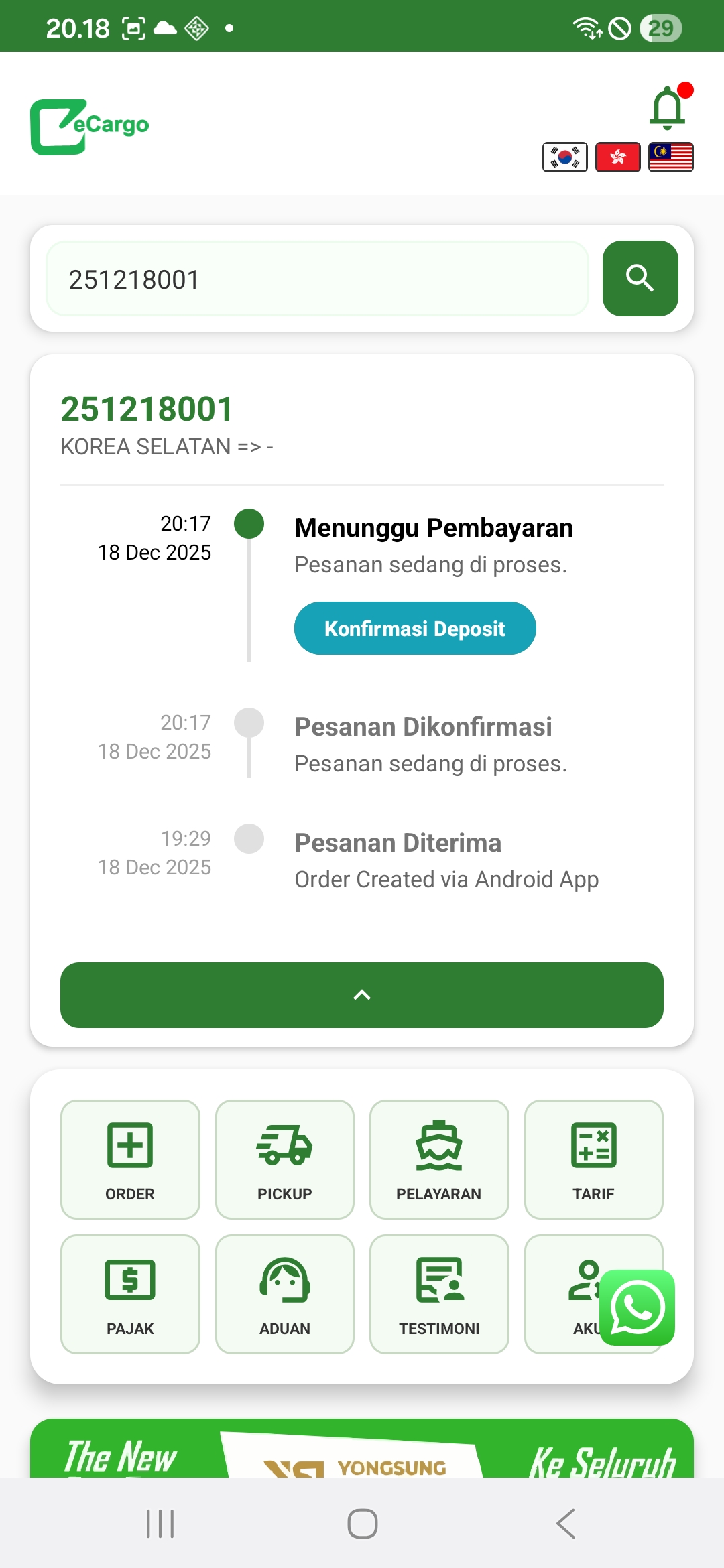Open the Pelayaran shipping icon
This screenshot has width=724, height=1568.
coord(439,1159)
